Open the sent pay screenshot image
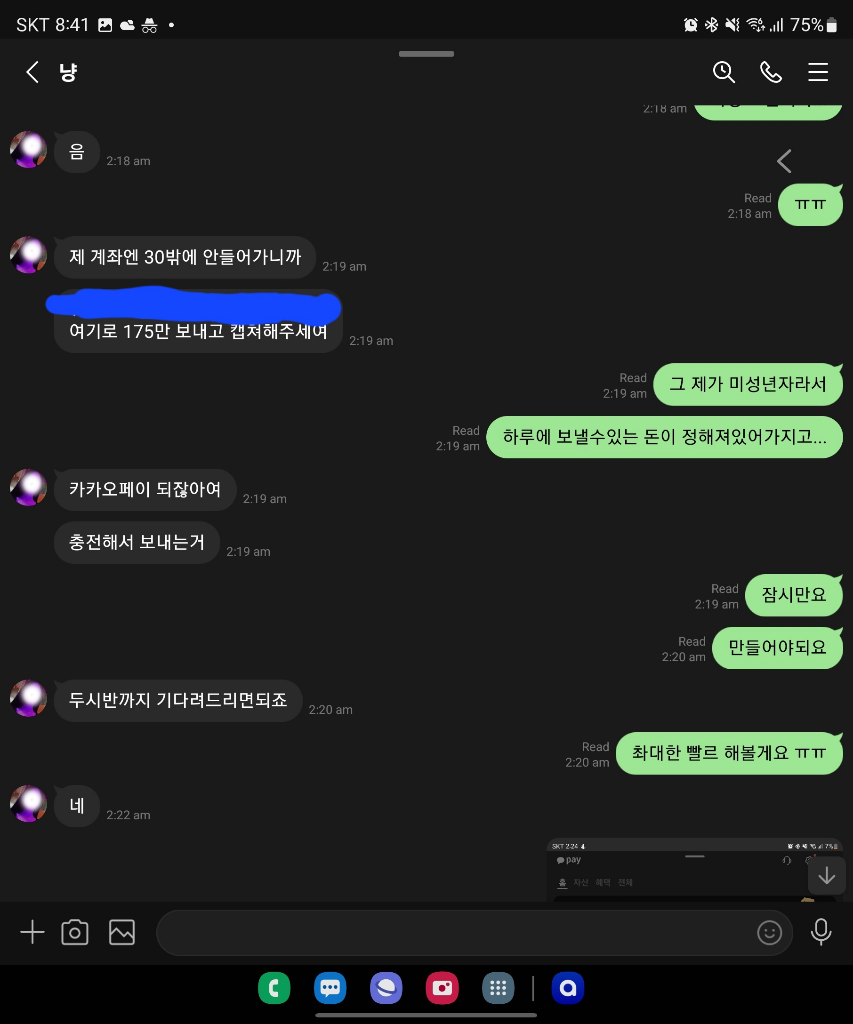Image resolution: width=853 pixels, height=1024 pixels. click(680, 870)
